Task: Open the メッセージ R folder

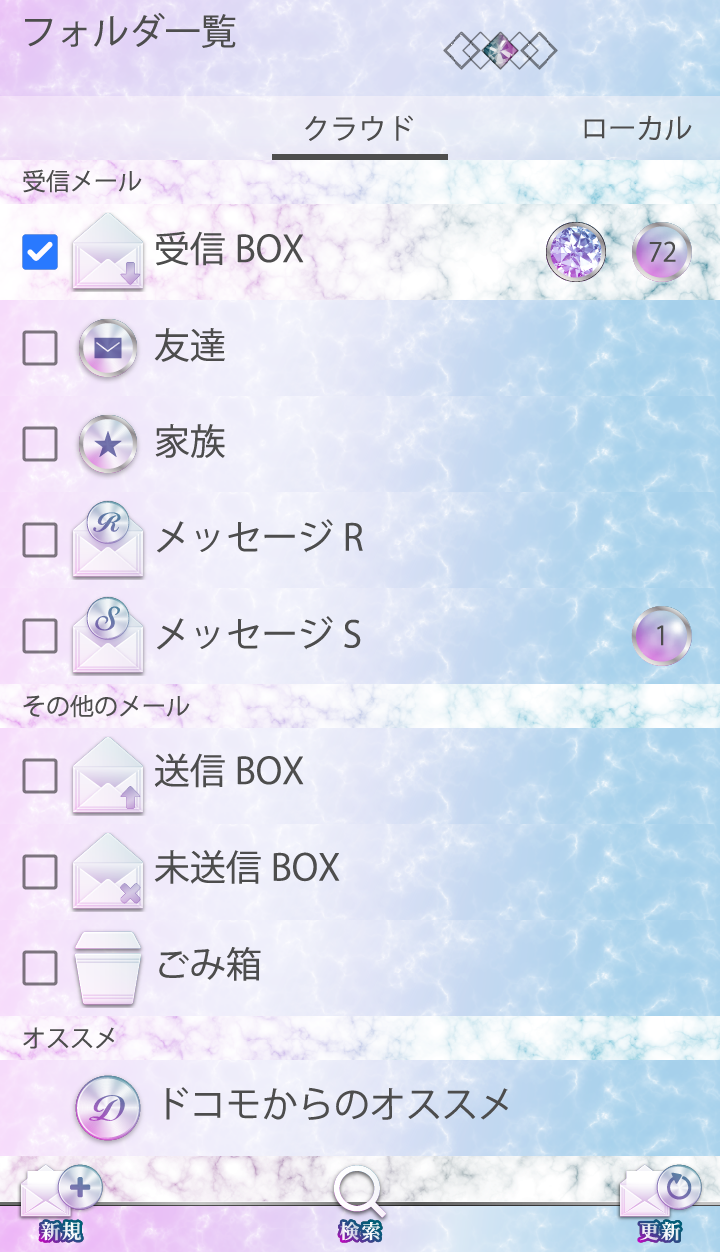Action: [260, 539]
